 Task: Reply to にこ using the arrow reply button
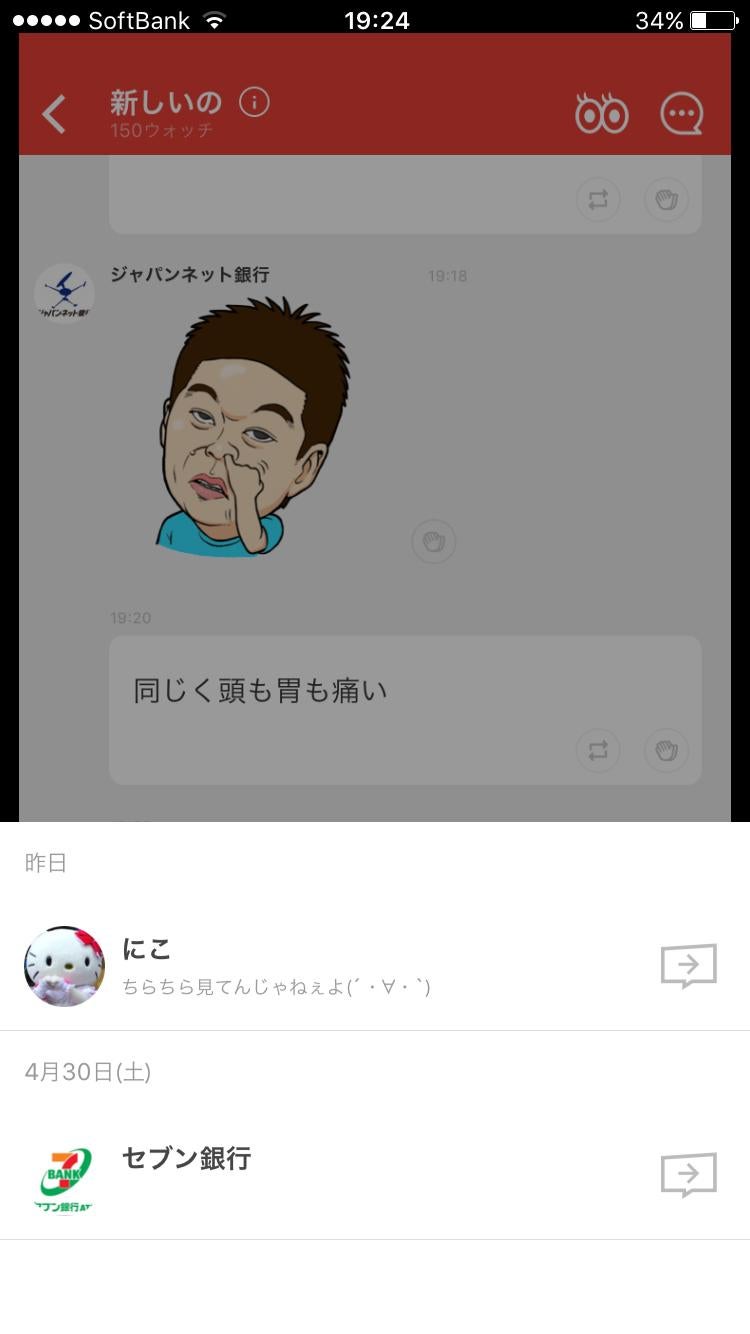pos(688,963)
